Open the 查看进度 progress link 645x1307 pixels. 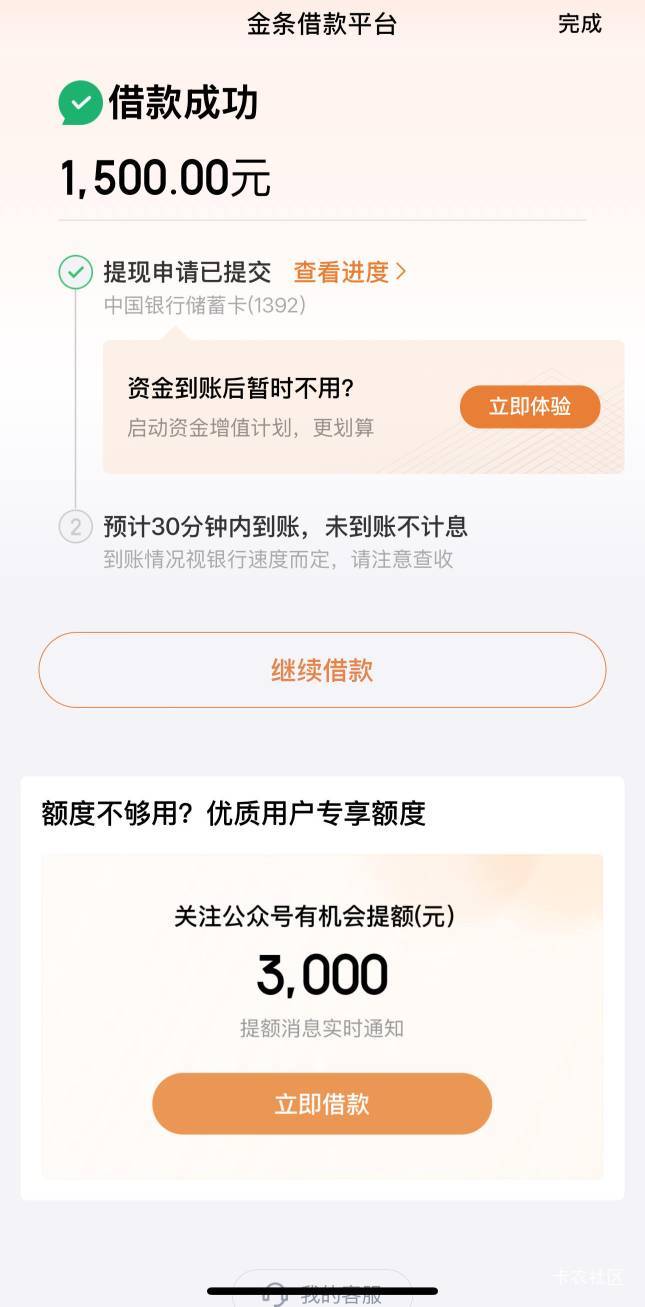point(350,272)
